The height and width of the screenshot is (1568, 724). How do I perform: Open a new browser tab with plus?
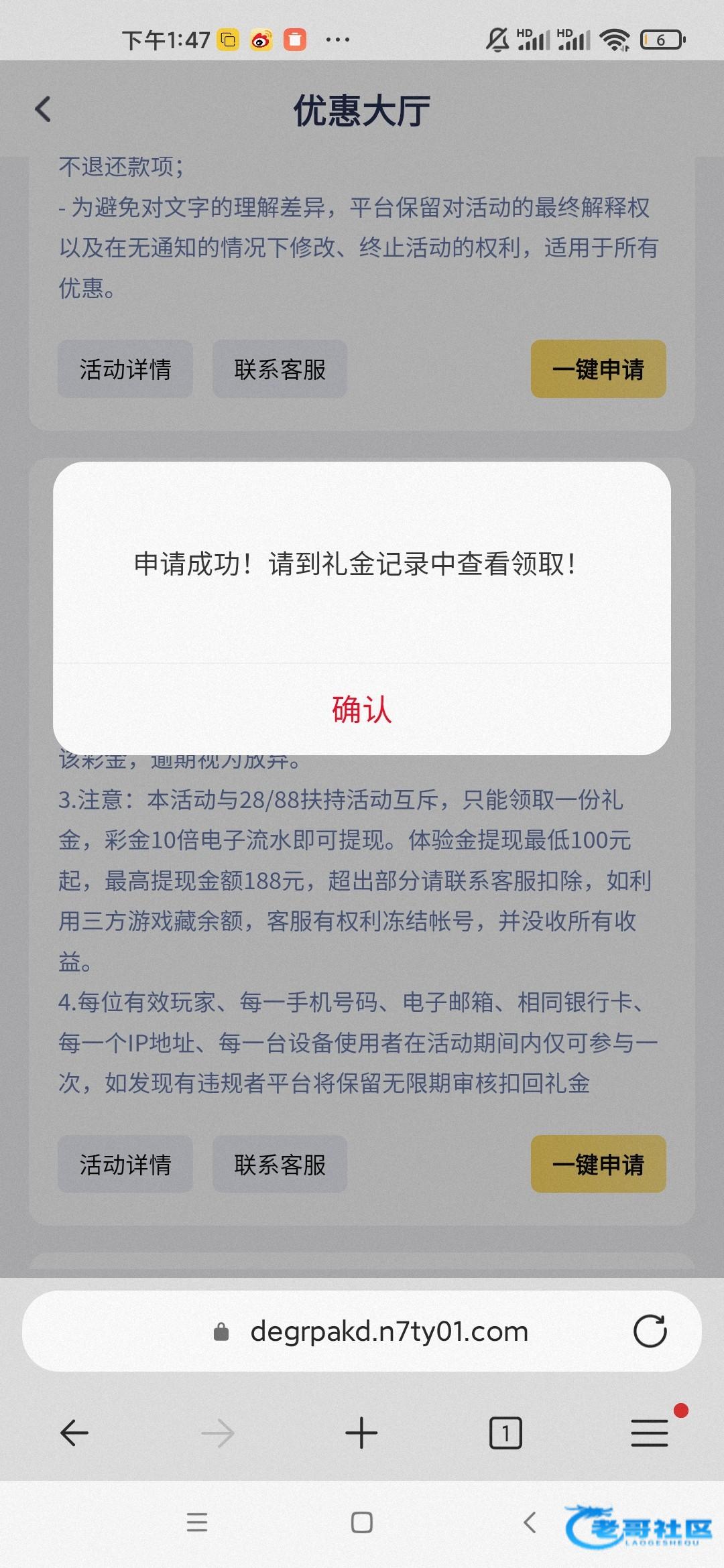point(361,1433)
